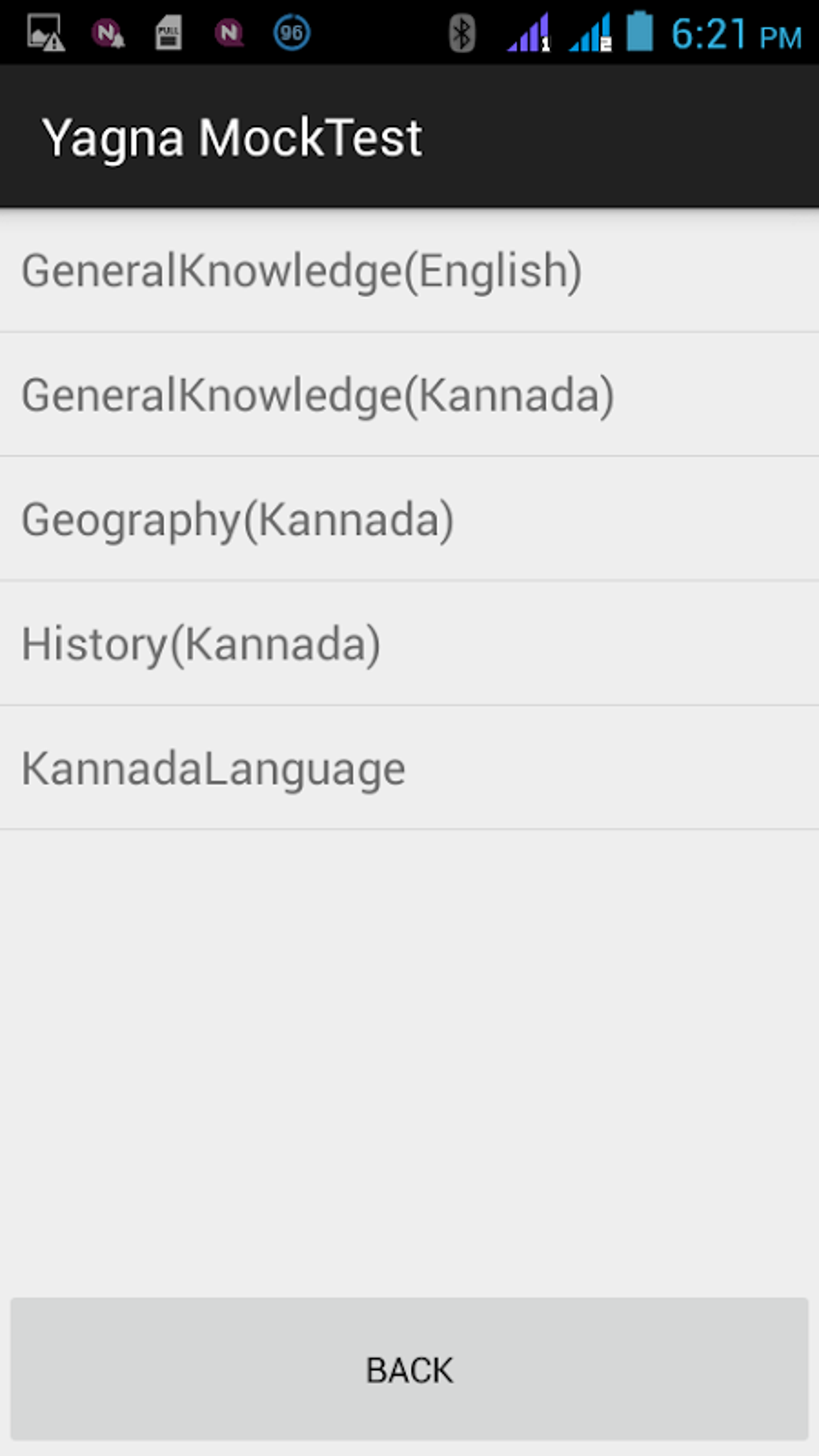Tap the empty area below KannadaLanguage

coord(409,1044)
